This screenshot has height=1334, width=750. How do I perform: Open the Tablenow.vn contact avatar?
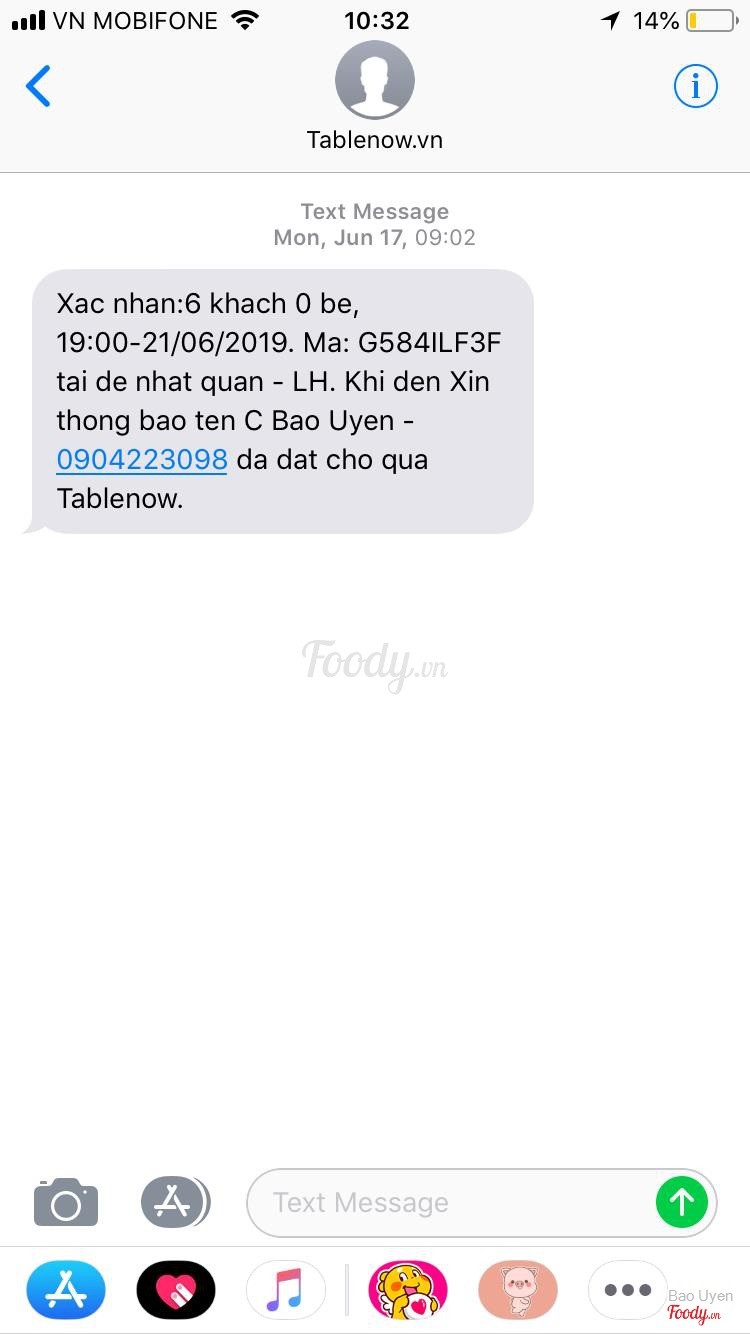374,80
